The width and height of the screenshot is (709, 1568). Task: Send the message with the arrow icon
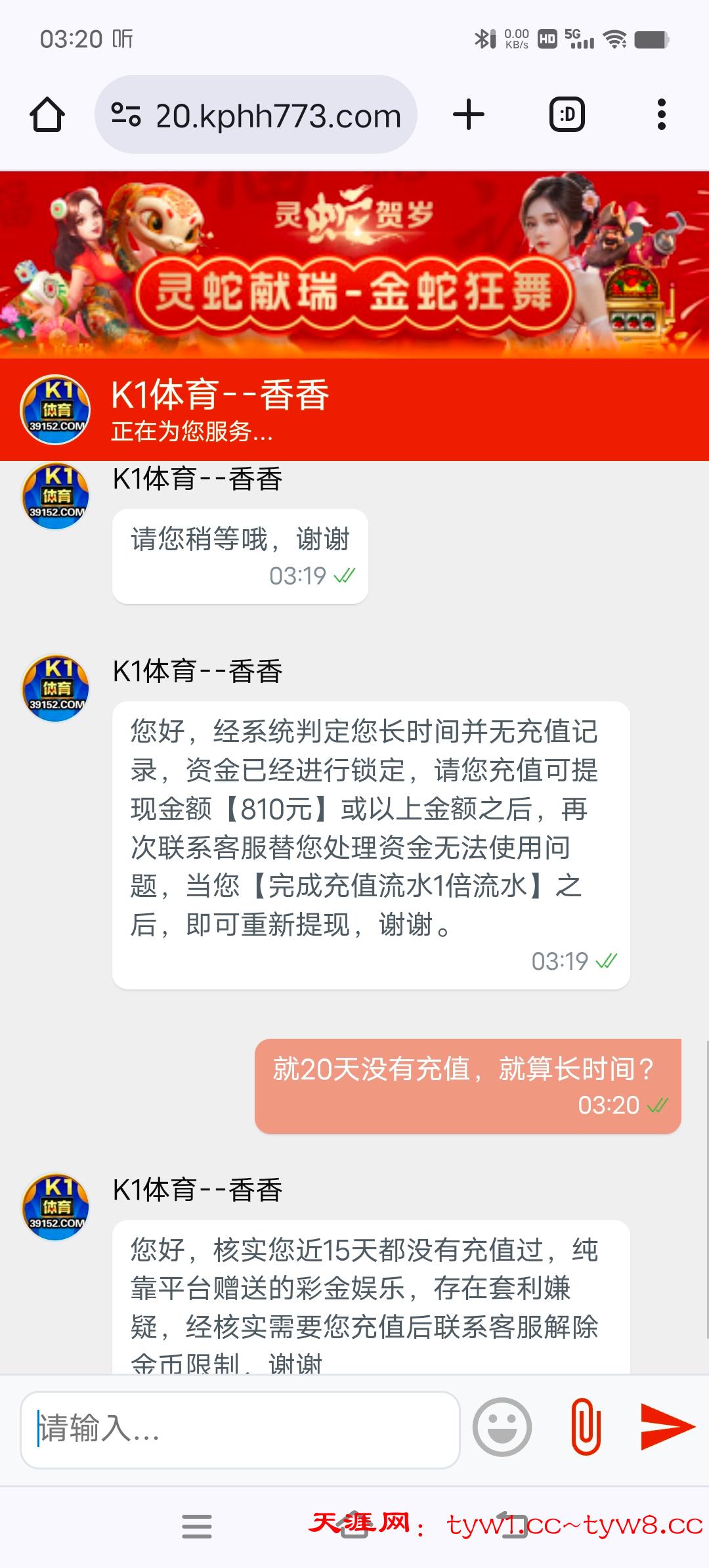(x=667, y=1427)
